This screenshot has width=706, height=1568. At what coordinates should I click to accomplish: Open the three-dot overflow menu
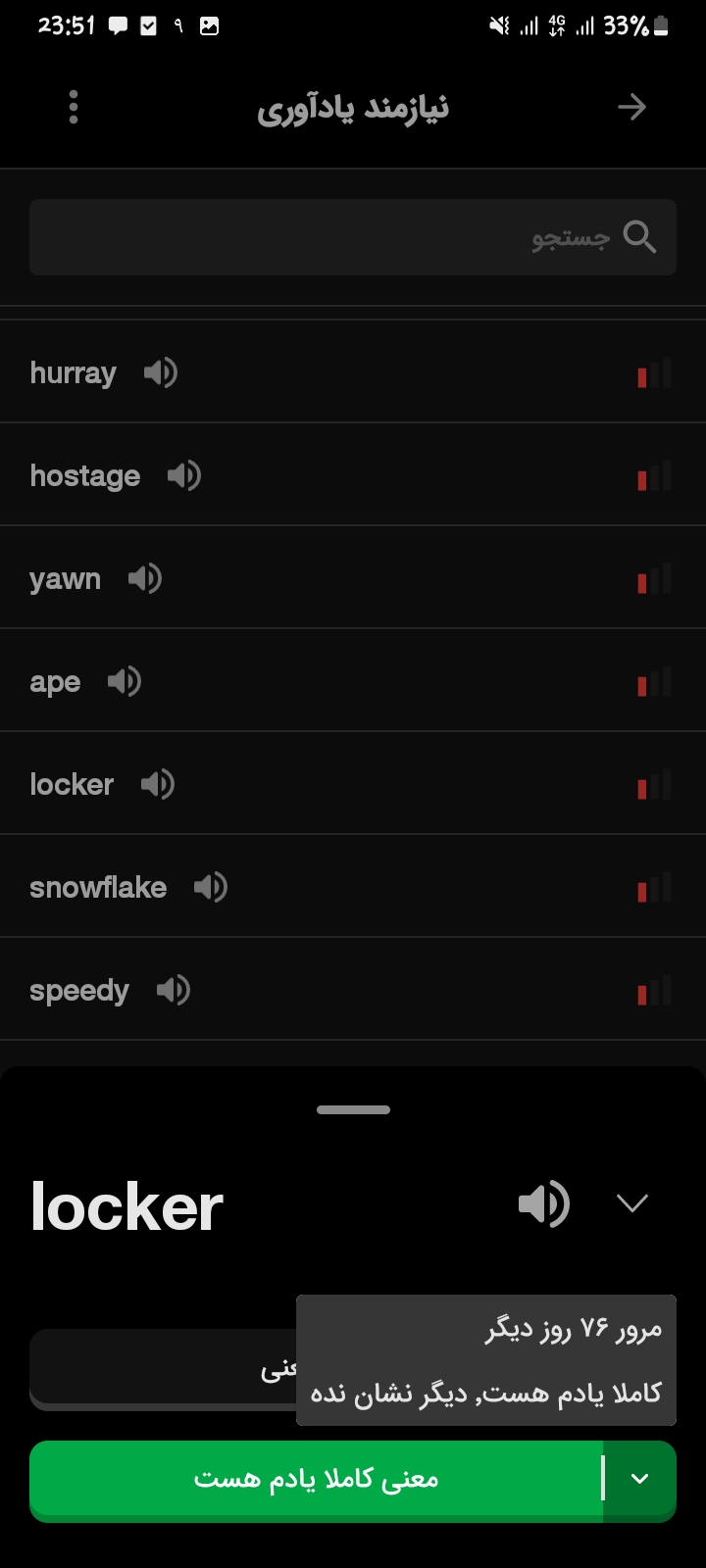point(74,107)
